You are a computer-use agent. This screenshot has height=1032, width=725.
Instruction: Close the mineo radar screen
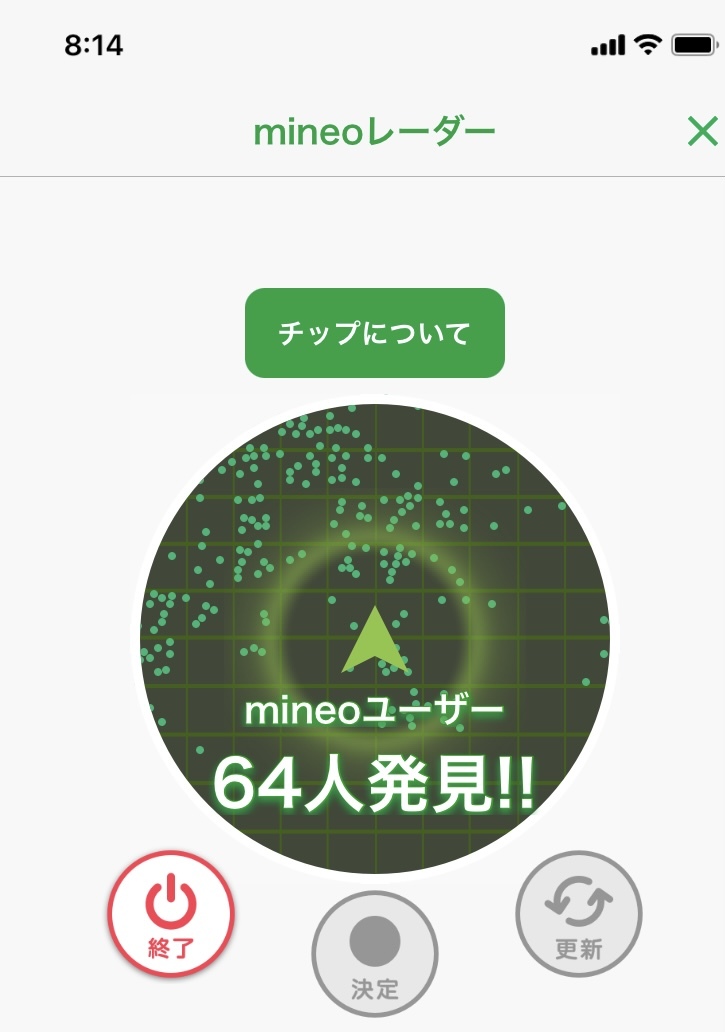click(702, 131)
